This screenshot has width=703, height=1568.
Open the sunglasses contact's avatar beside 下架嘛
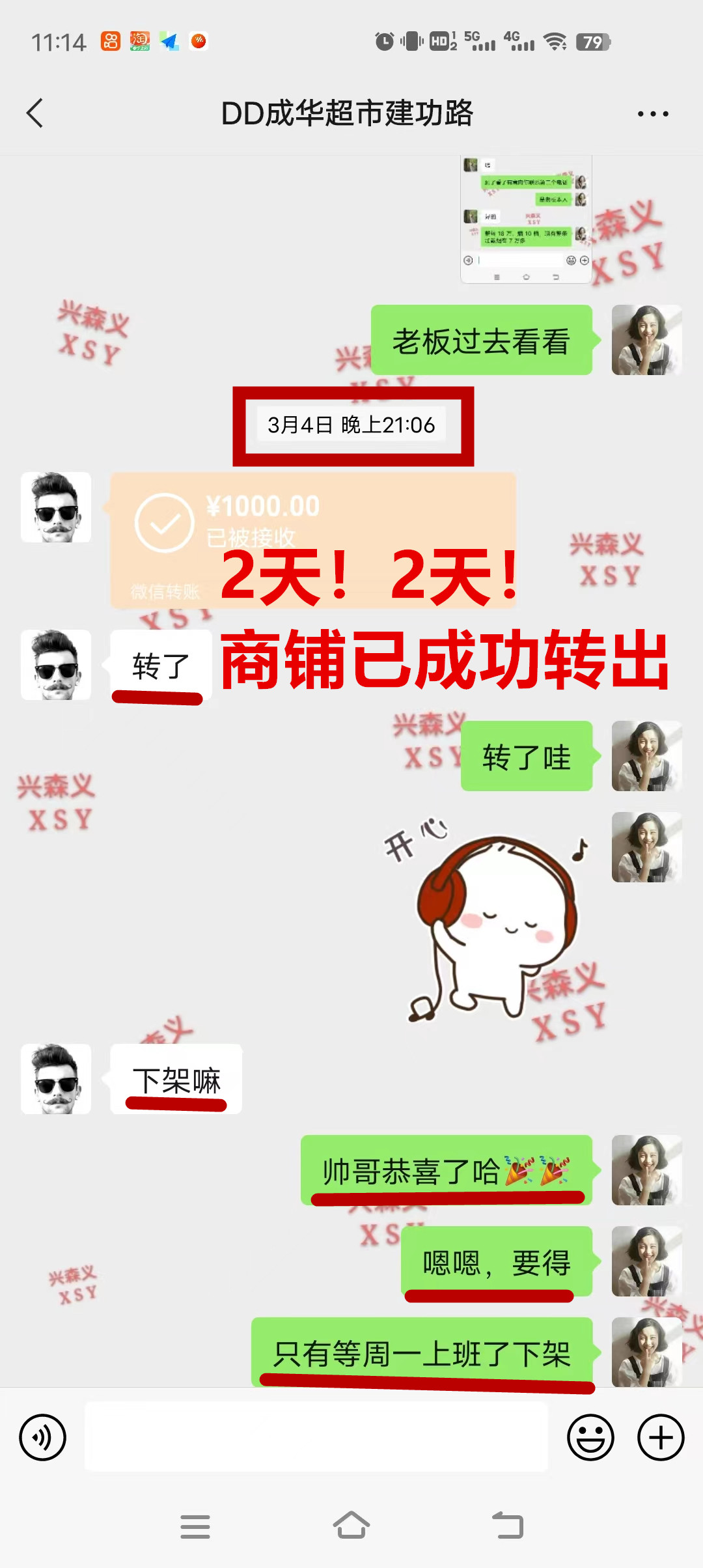pos(56,1079)
